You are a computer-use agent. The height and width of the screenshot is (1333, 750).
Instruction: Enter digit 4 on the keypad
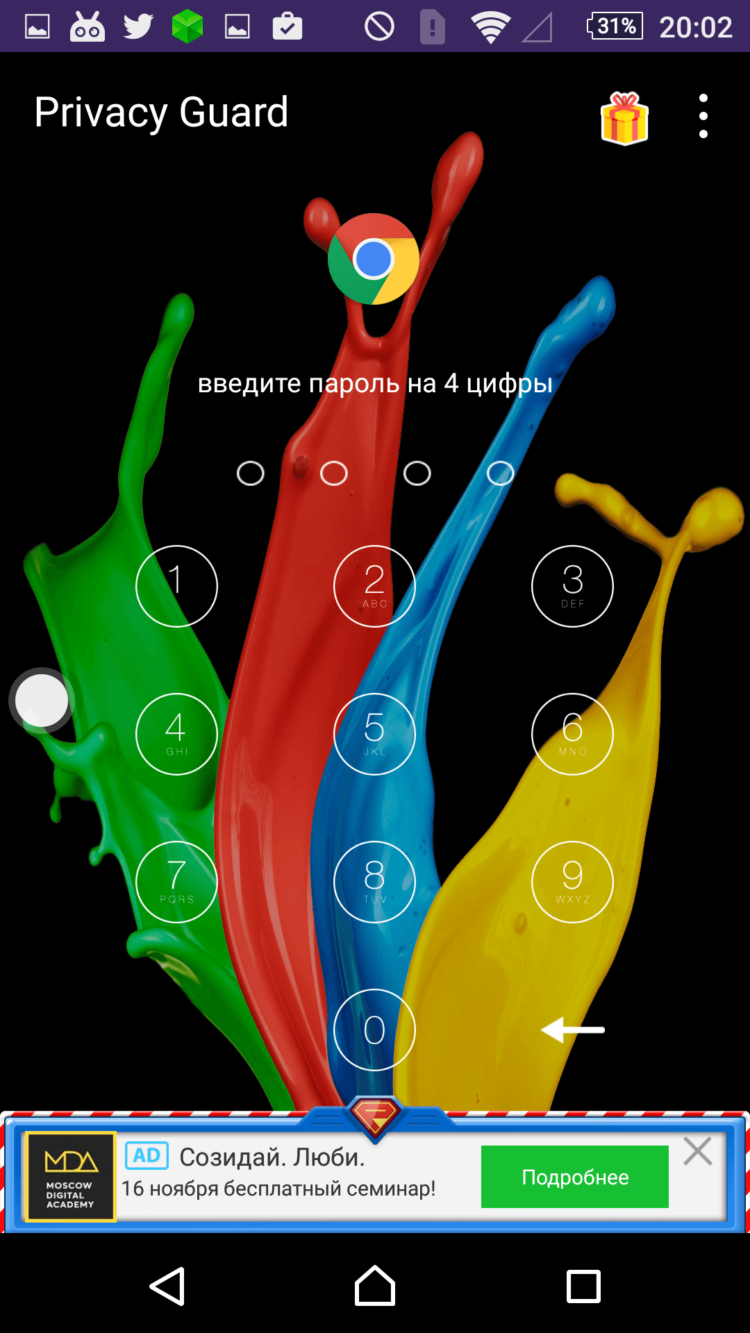tap(176, 734)
